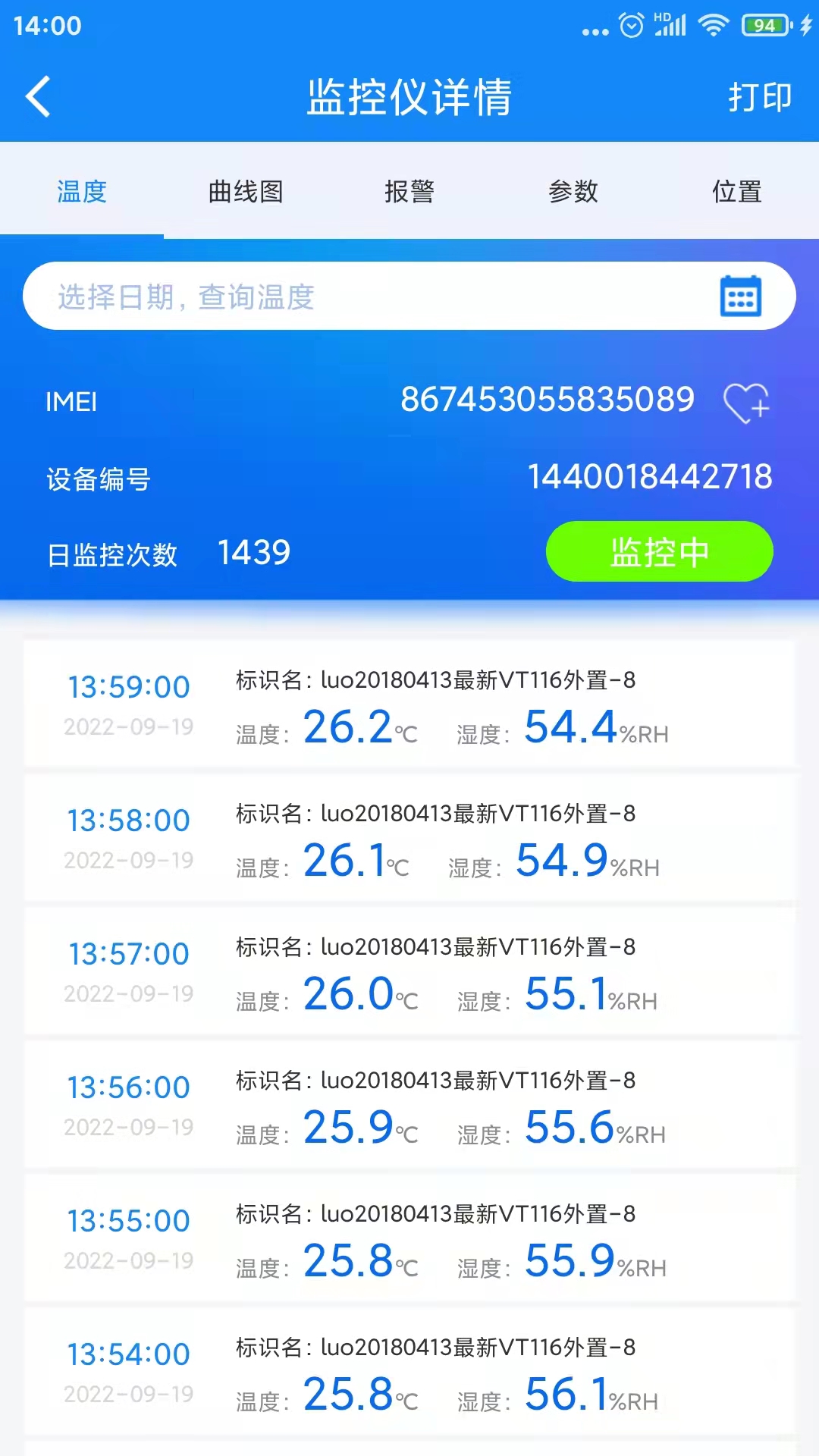Tap the 13:58:00 entry to select it
Image resolution: width=819 pixels, height=1456 pixels.
coord(409,838)
